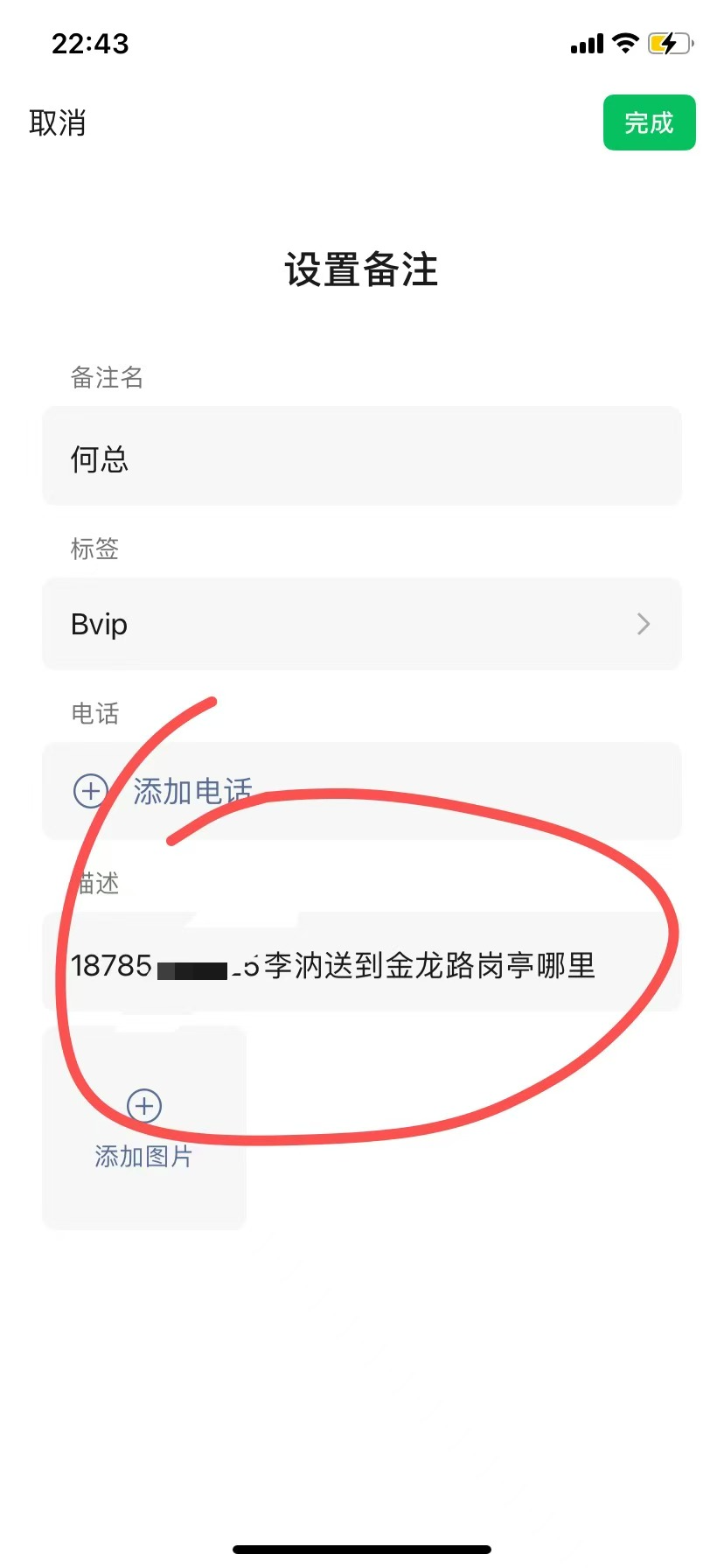This screenshot has width=724, height=1568.
Task: Tap the 添加电话 circle icon in phone section
Action: [x=90, y=791]
